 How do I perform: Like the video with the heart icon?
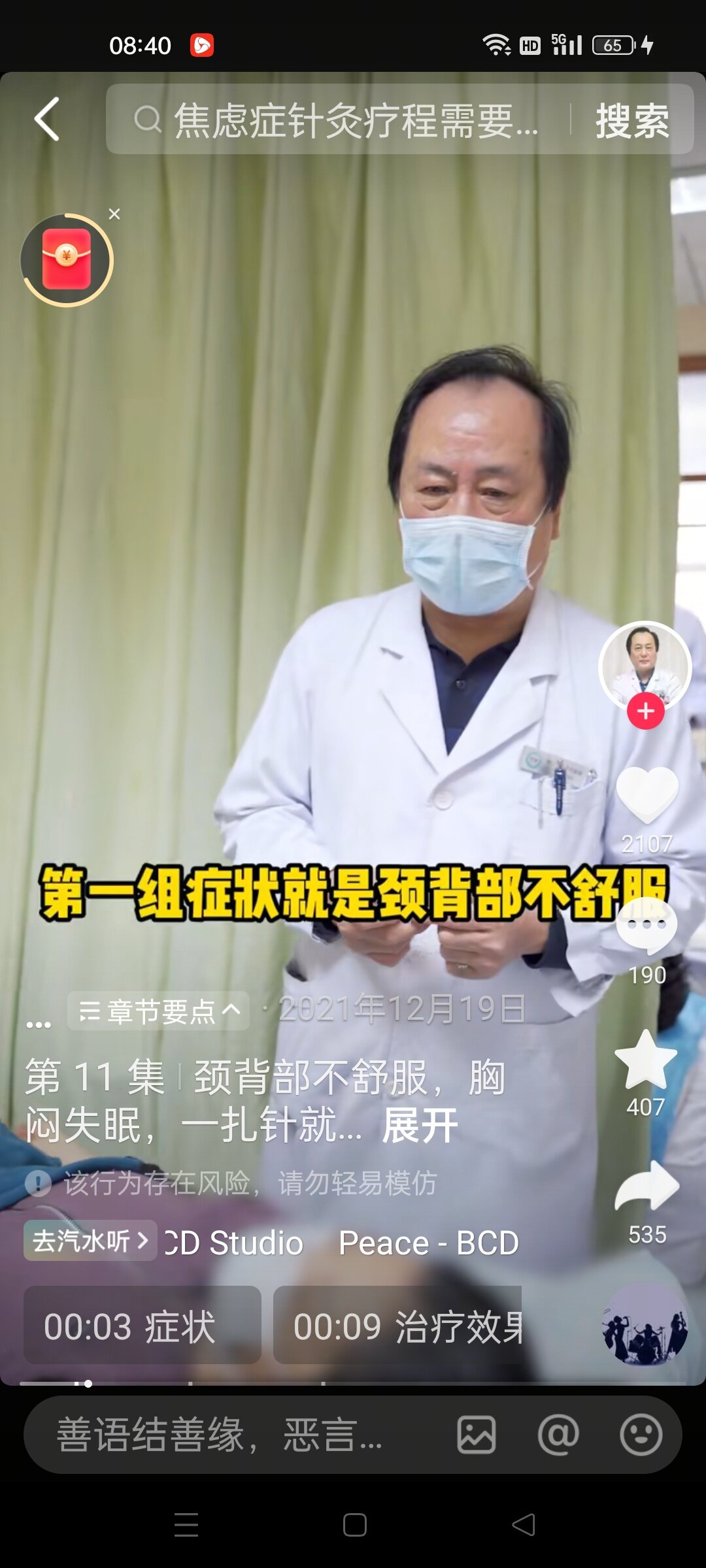(x=647, y=794)
